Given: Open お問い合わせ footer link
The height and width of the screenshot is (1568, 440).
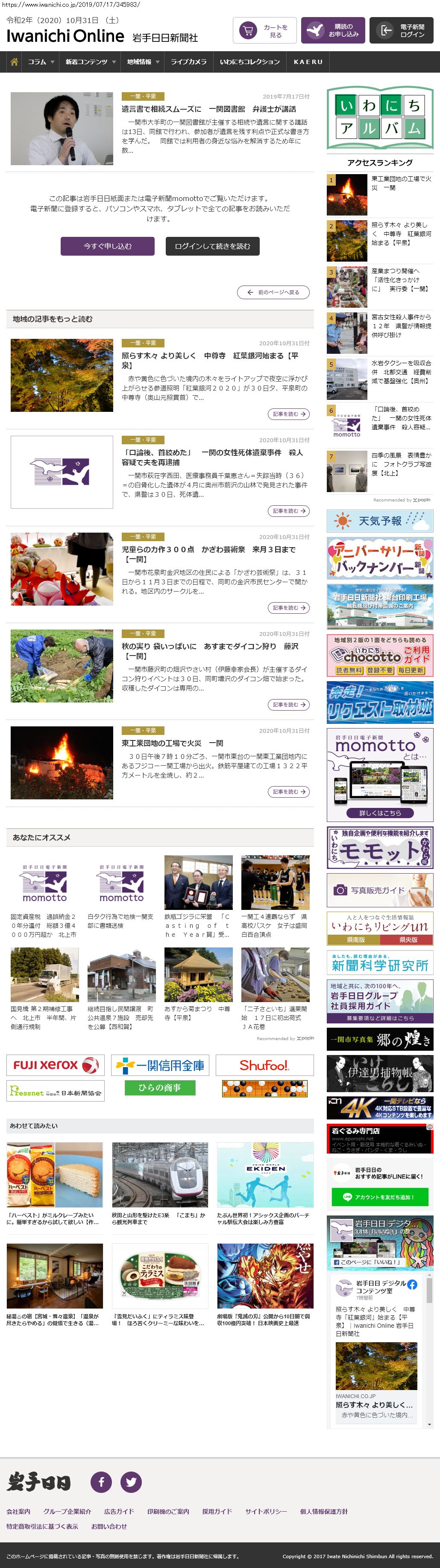Looking at the screenshot, I should tap(109, 1526).
